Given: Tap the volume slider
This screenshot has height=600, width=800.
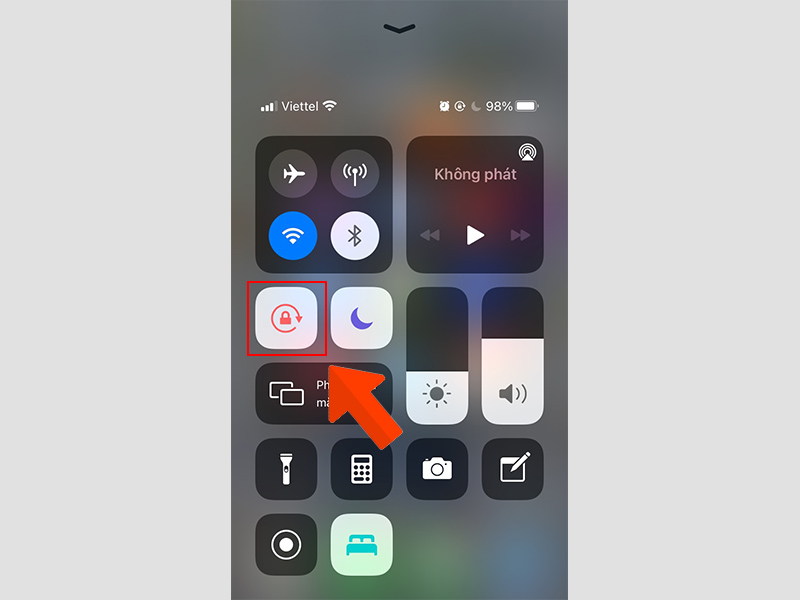Looking at the screenshot, I should [513, 355].
